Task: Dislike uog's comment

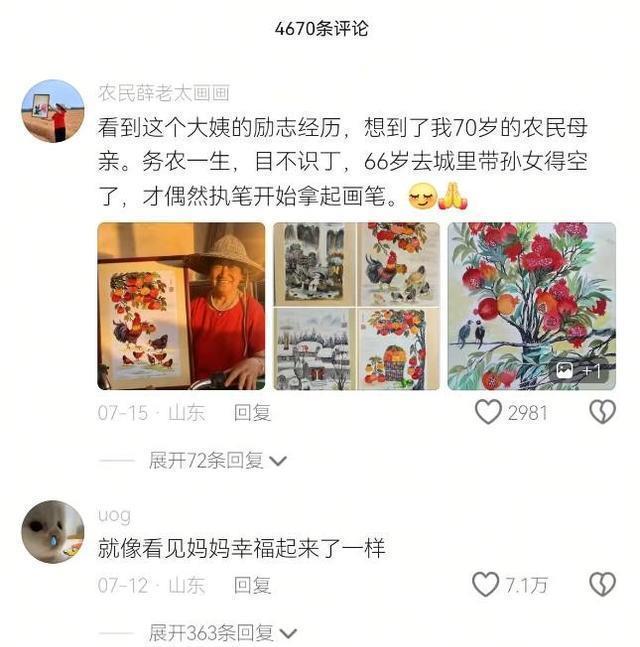Action: 602,585
